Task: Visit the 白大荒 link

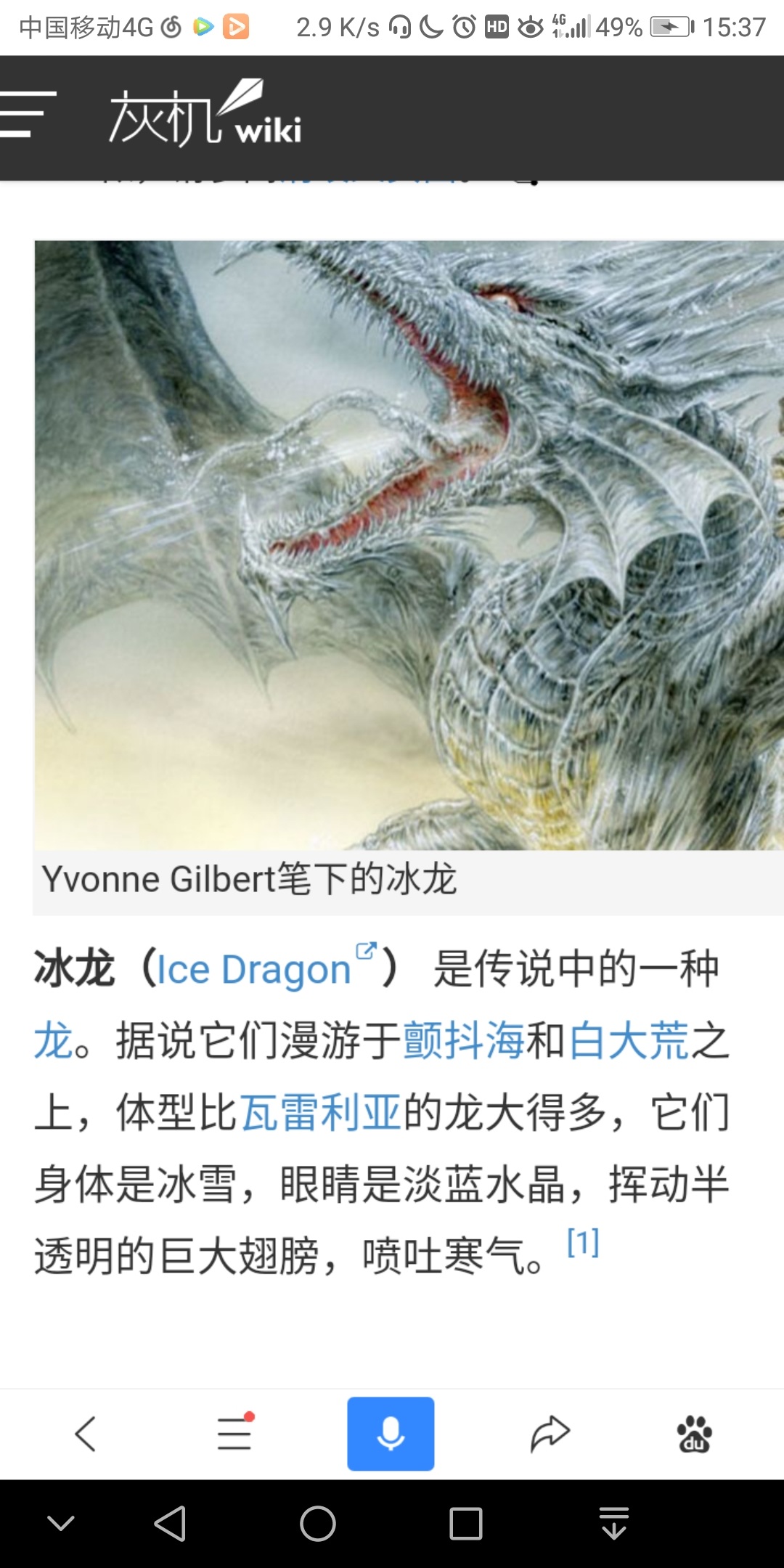Action: coord(629,1040)
